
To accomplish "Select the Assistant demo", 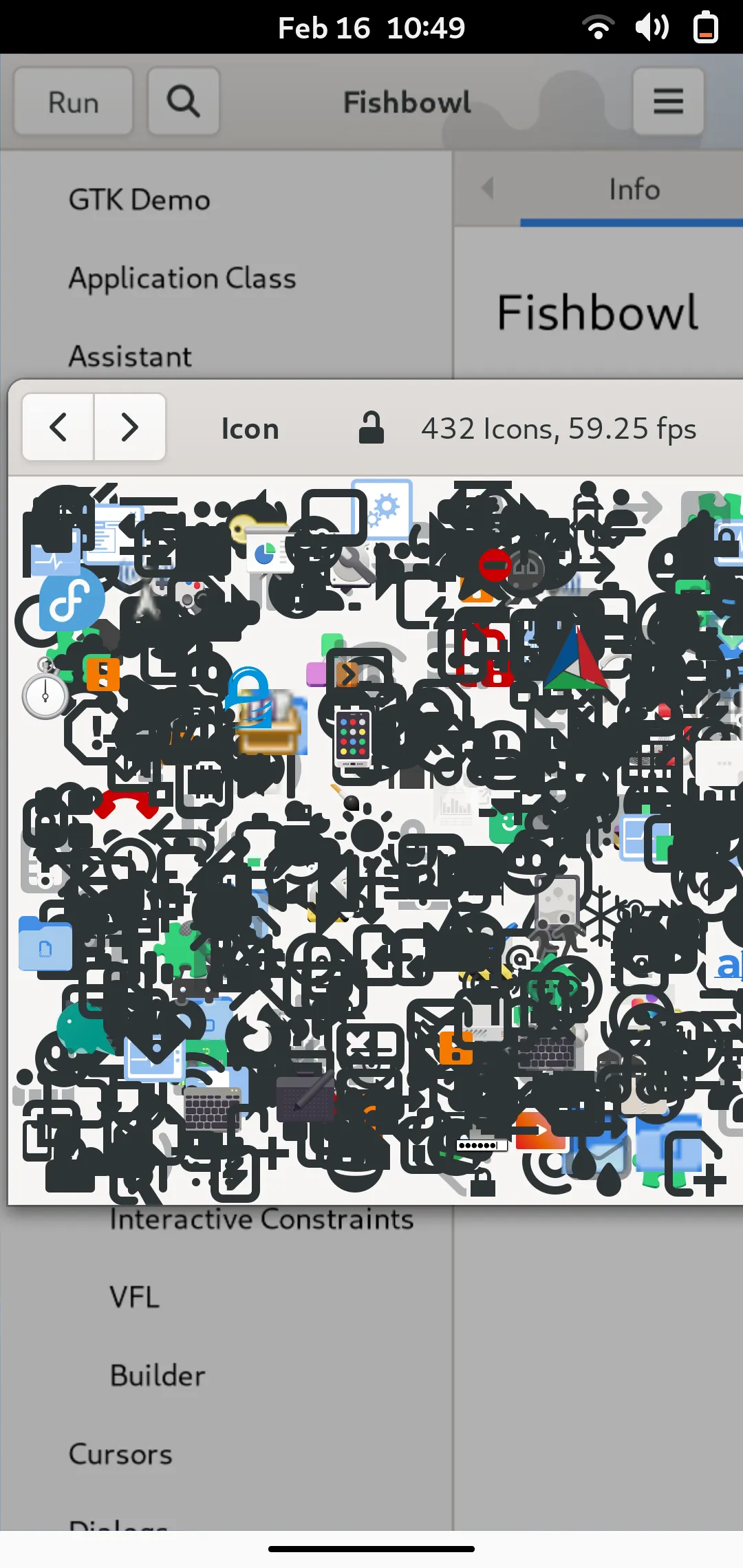I will coord(131,357).
